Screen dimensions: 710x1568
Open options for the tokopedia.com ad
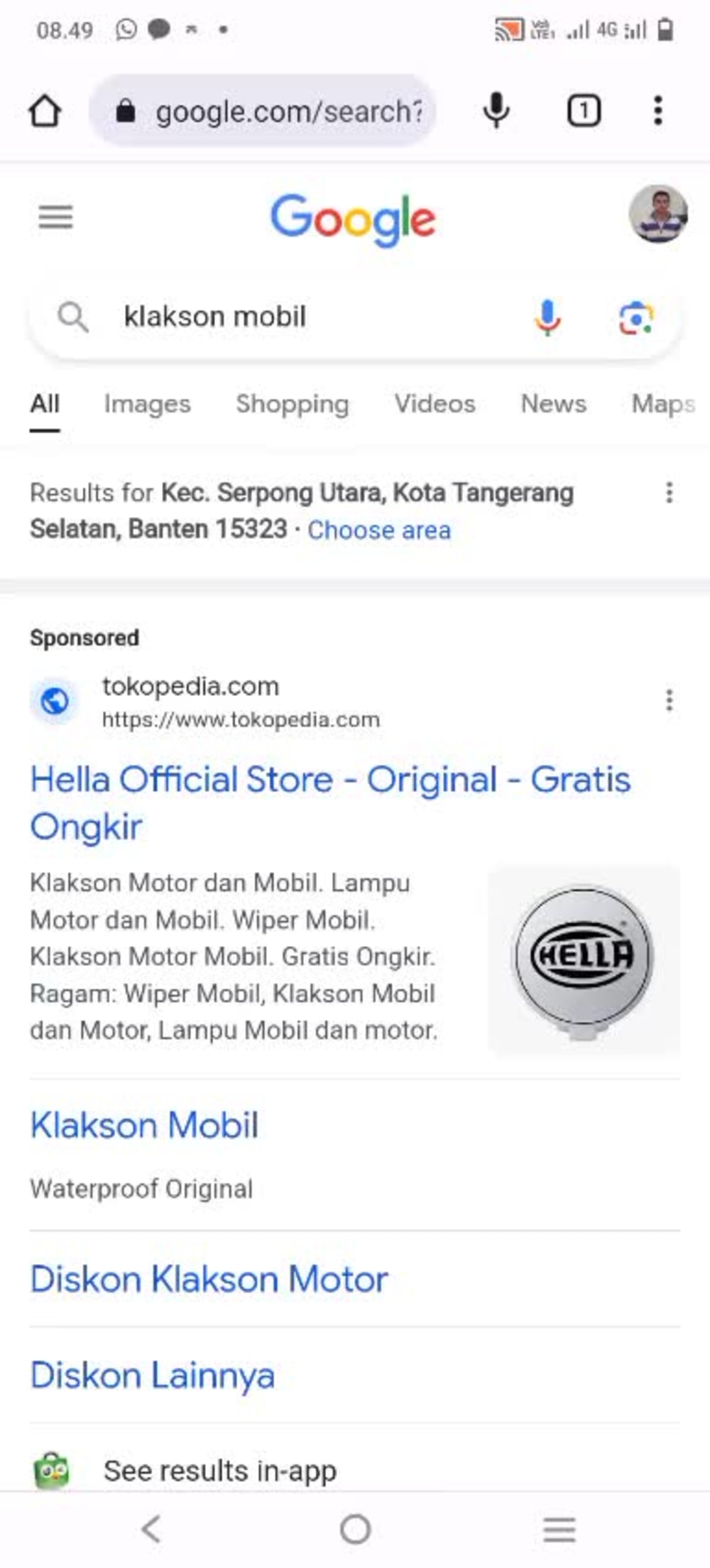(669, 700)
